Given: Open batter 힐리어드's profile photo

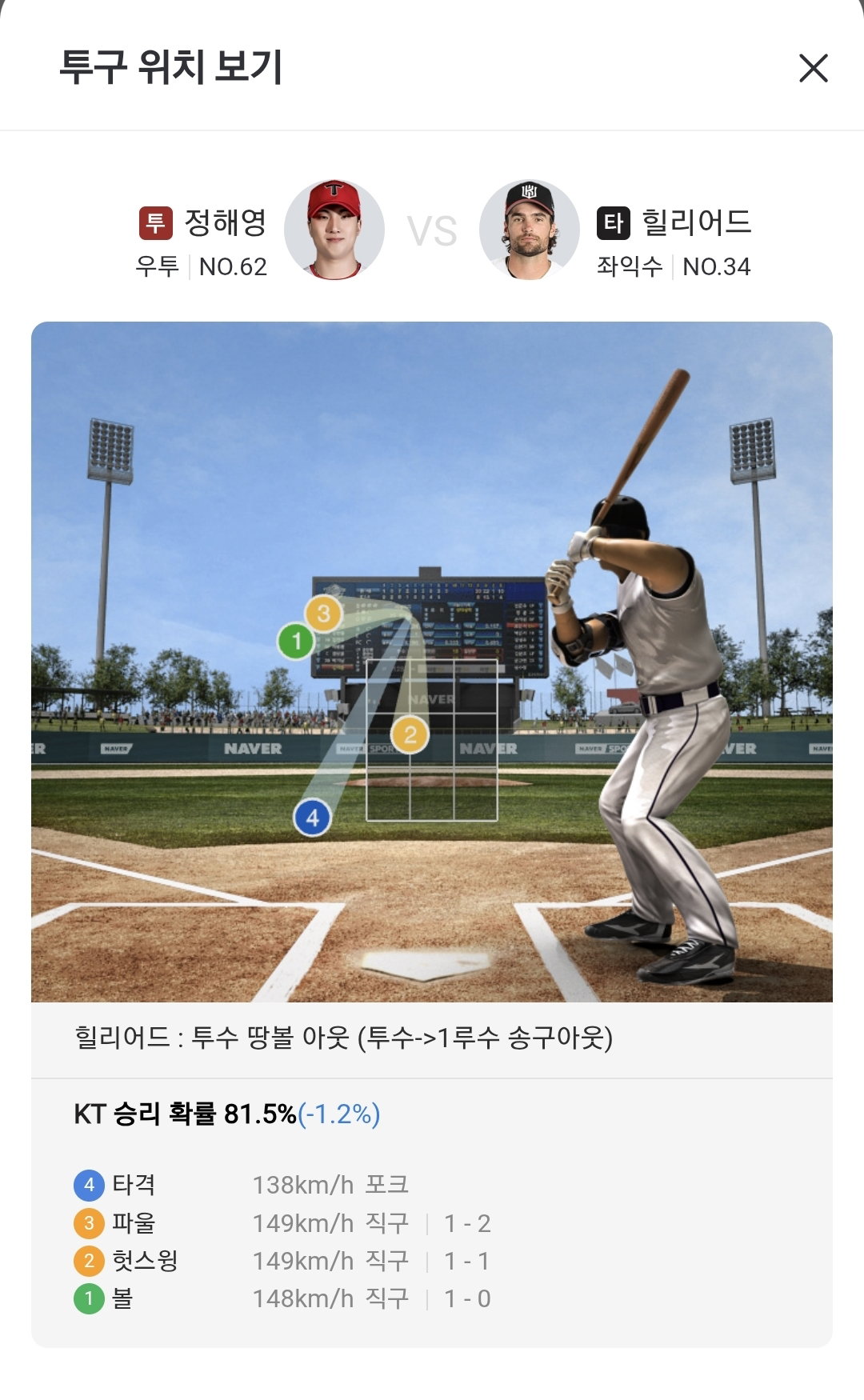Looking at the screenshot, I should pyautogui.click(x=529, y=230).
